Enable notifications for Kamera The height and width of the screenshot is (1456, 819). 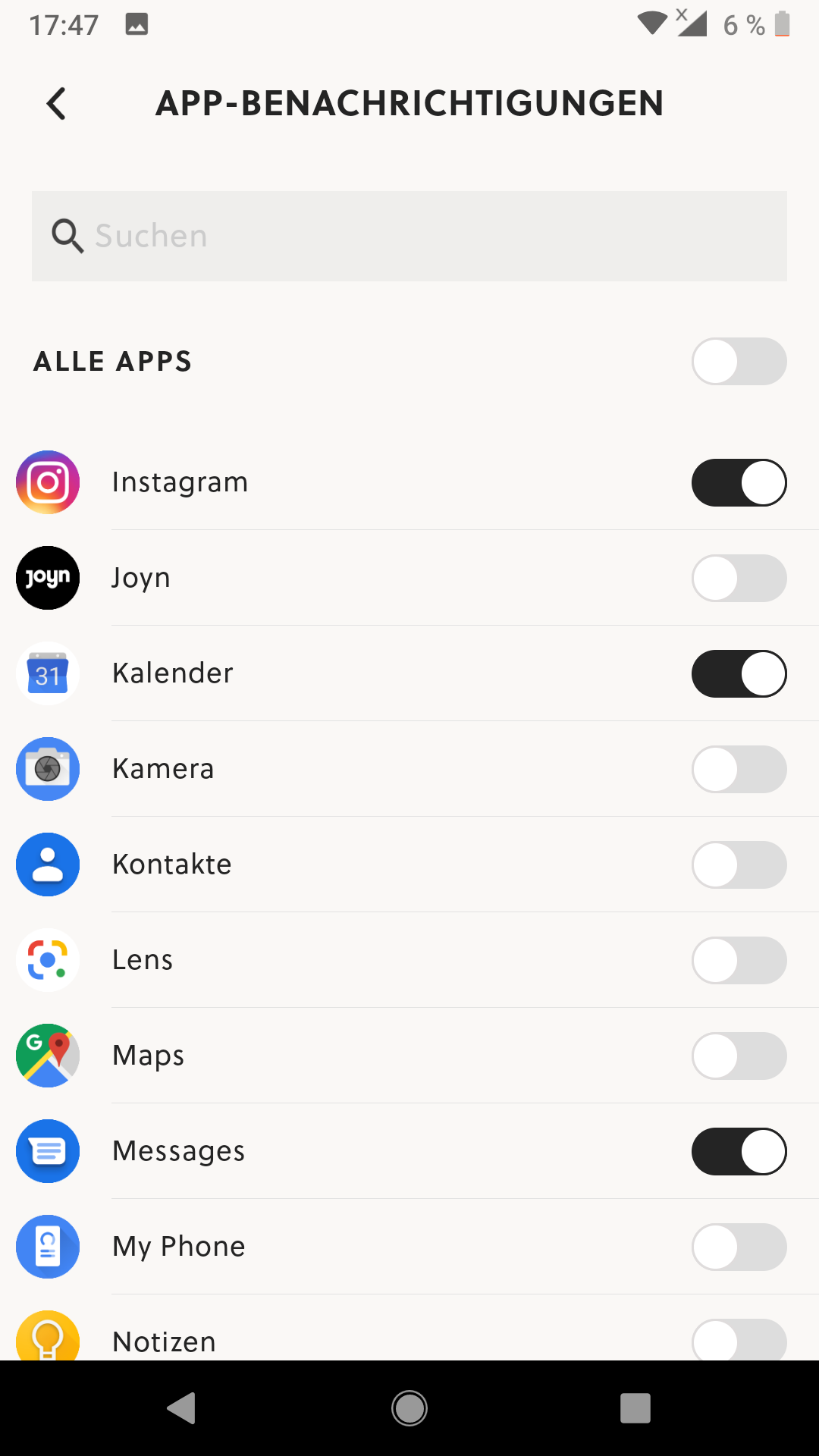point(739,768)
